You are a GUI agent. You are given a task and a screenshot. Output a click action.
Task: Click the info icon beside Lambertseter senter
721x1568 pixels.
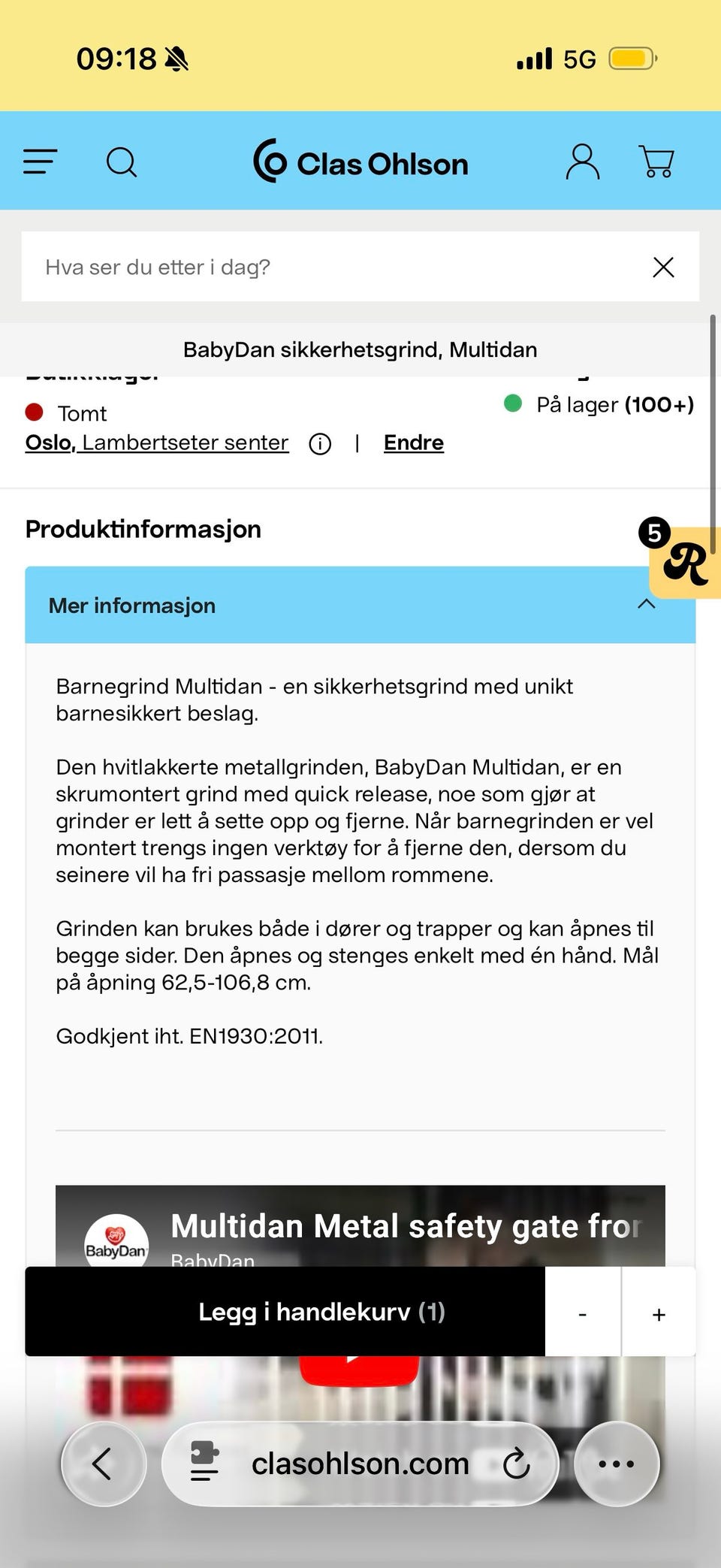point(321,445)
